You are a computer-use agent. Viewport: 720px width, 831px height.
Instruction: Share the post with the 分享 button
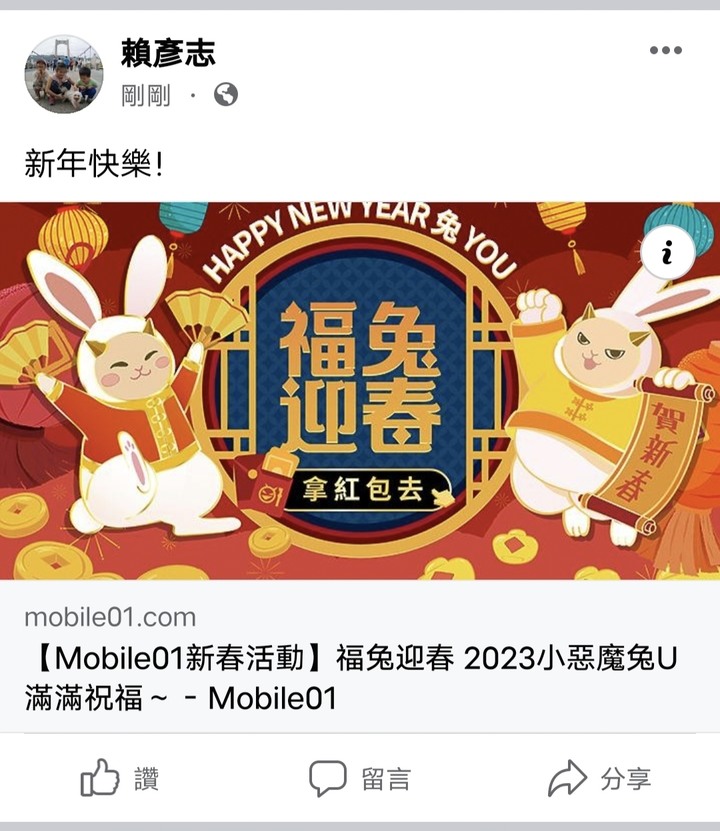(x=599, y=779)
